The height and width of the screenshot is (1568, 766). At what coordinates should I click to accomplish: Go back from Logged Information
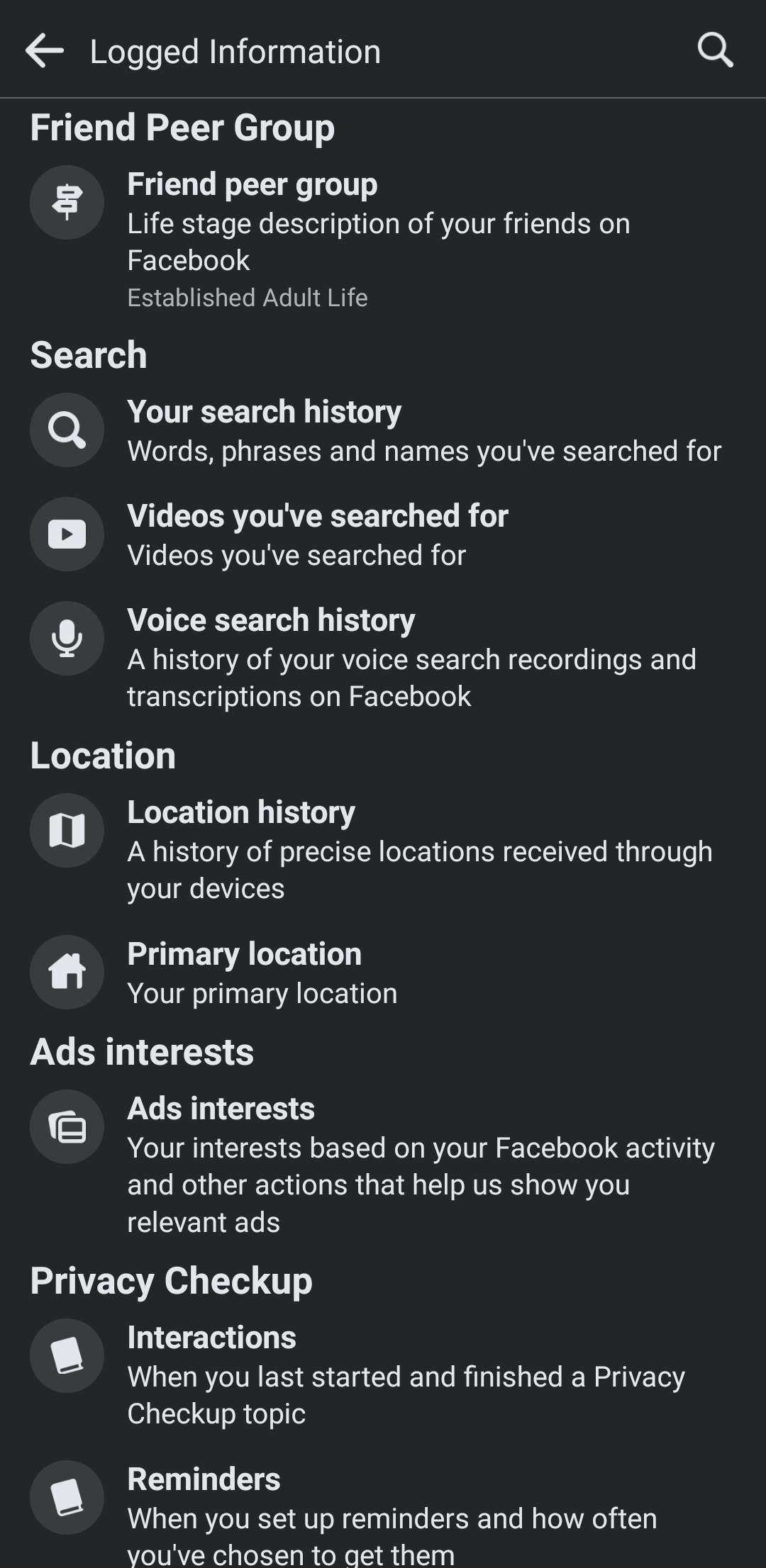[x=44, y=51]
